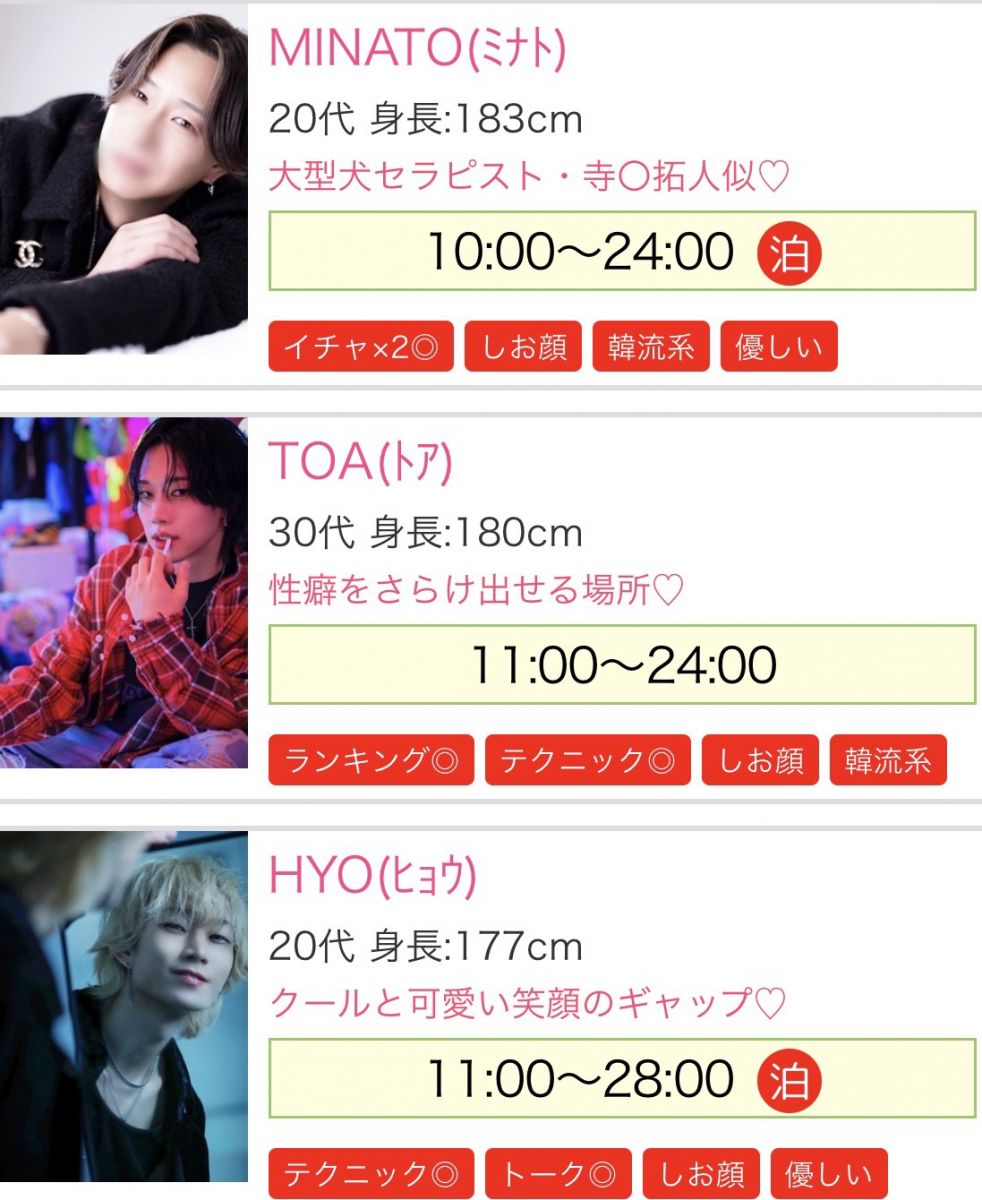Select the しお顔 tag under TOA

tap(760, 761)
